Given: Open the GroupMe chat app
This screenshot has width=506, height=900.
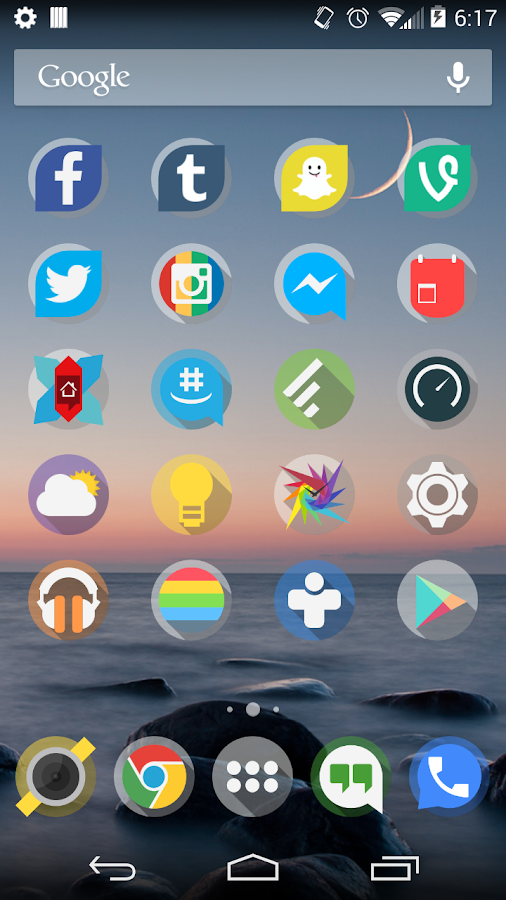Looking at the screenshot, I should 191,389.
